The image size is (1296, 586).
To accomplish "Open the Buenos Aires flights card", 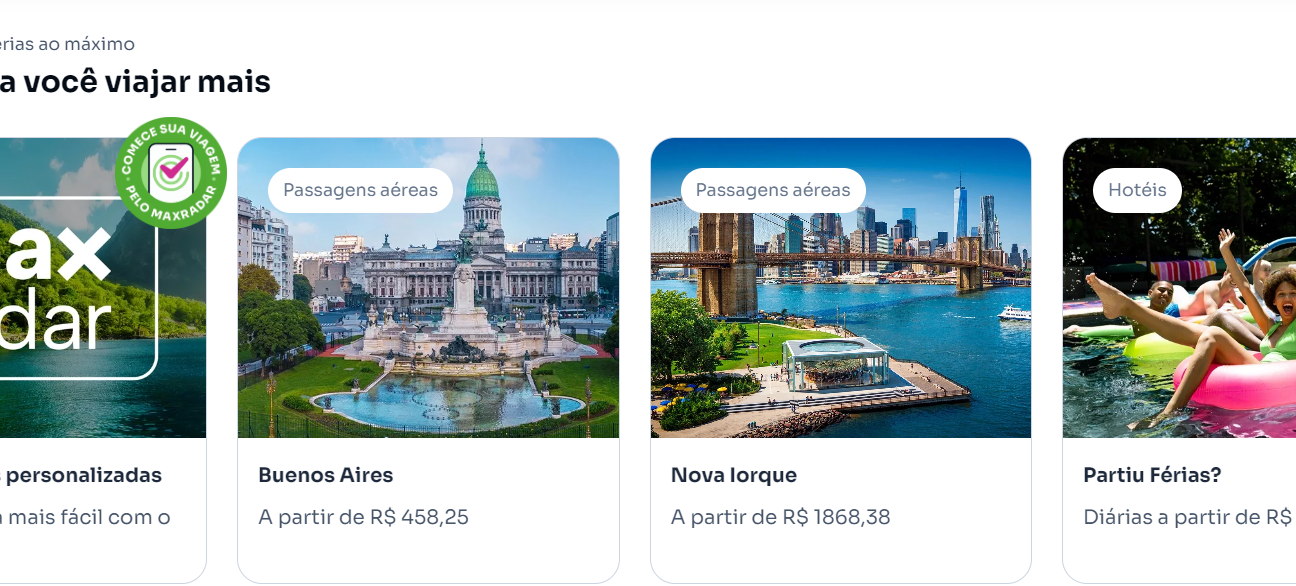I will pyautogui.click(x=428, y=360).
